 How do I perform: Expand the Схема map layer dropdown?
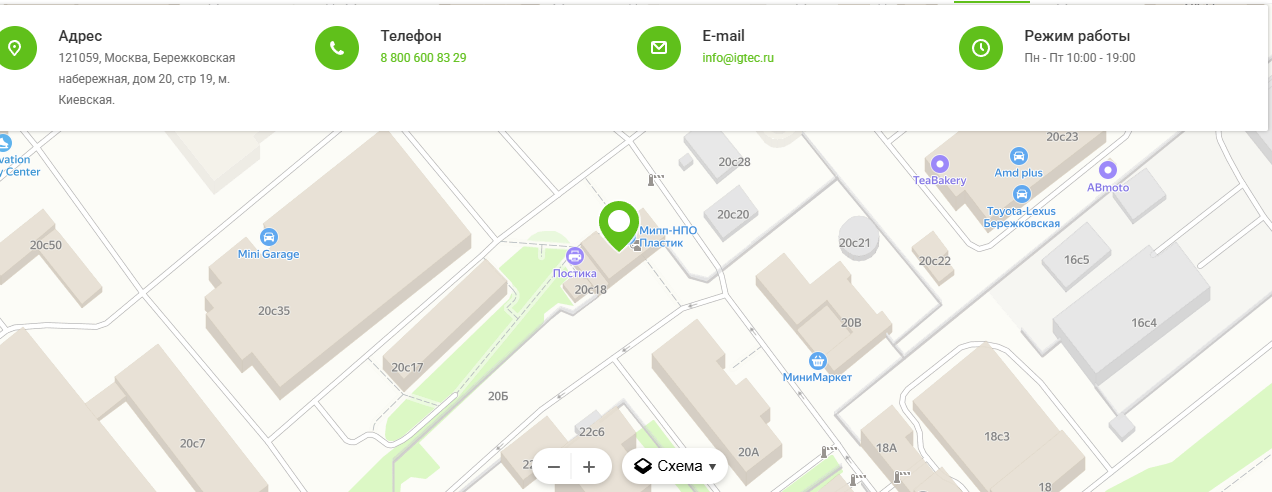click(675, 466)
